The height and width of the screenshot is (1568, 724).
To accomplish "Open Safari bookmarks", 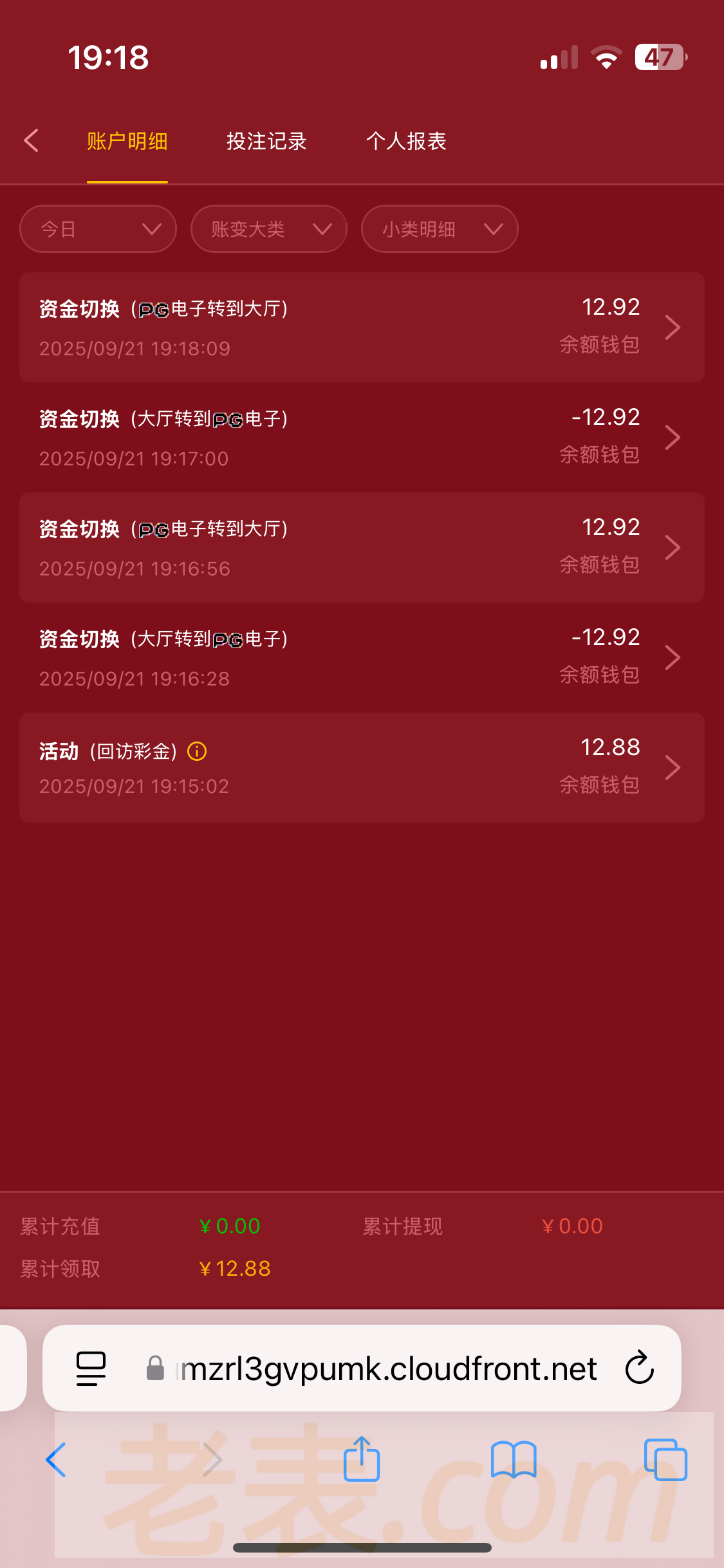I will pos(513,1459).
